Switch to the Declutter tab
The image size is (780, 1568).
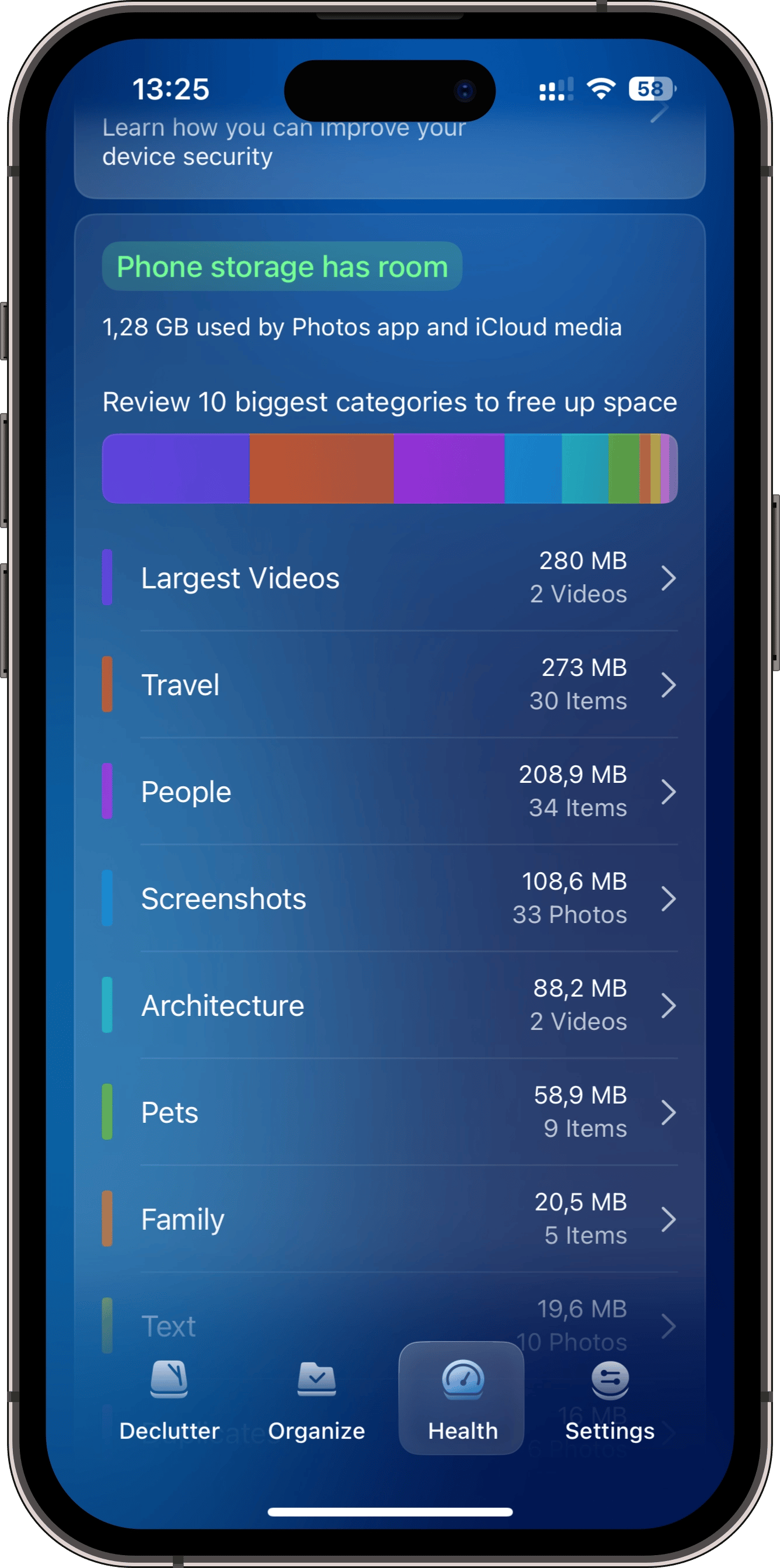click(169, 1400)
